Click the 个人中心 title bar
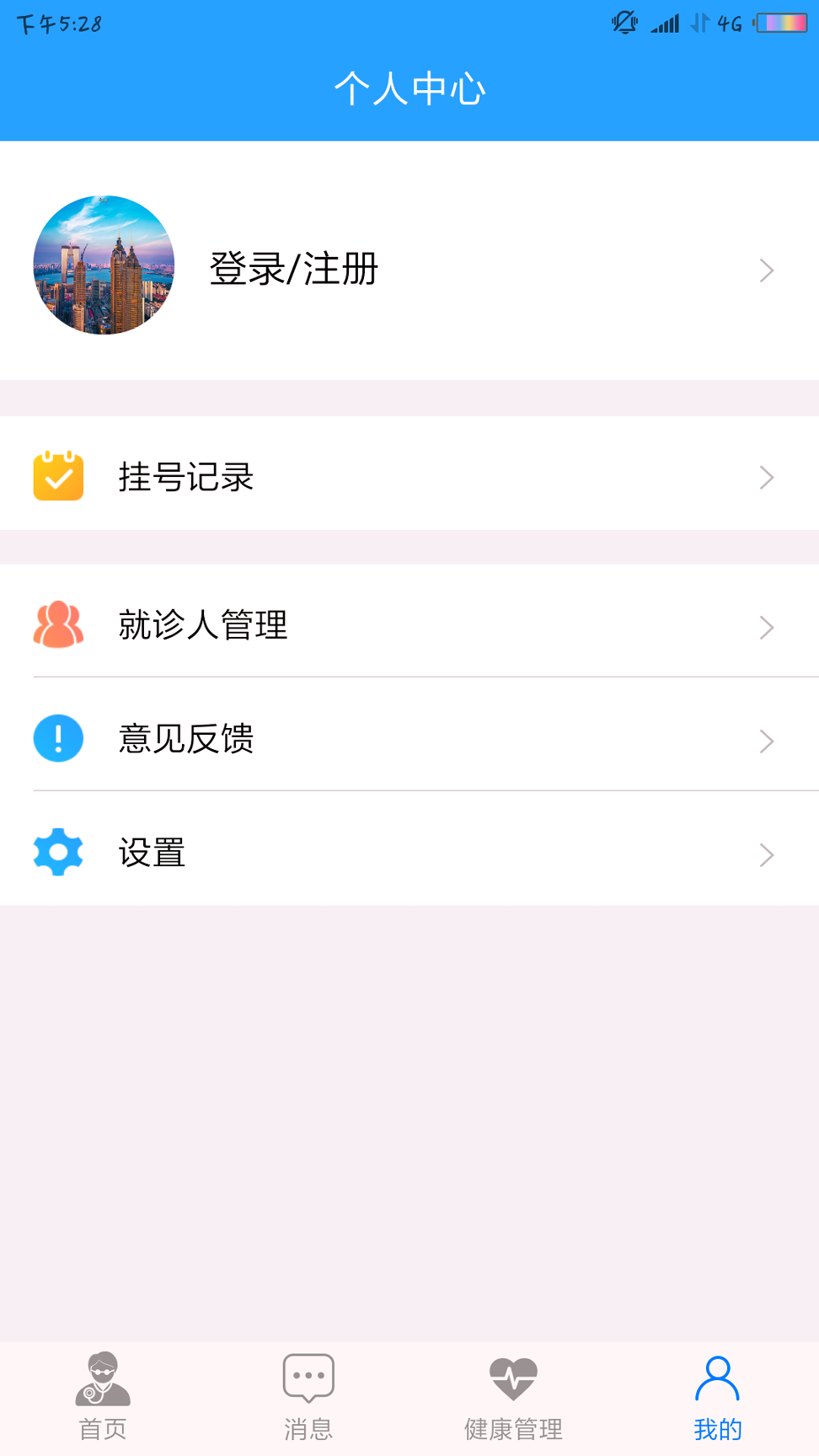This screenshot has height=1456, width=819. [409, 88]
